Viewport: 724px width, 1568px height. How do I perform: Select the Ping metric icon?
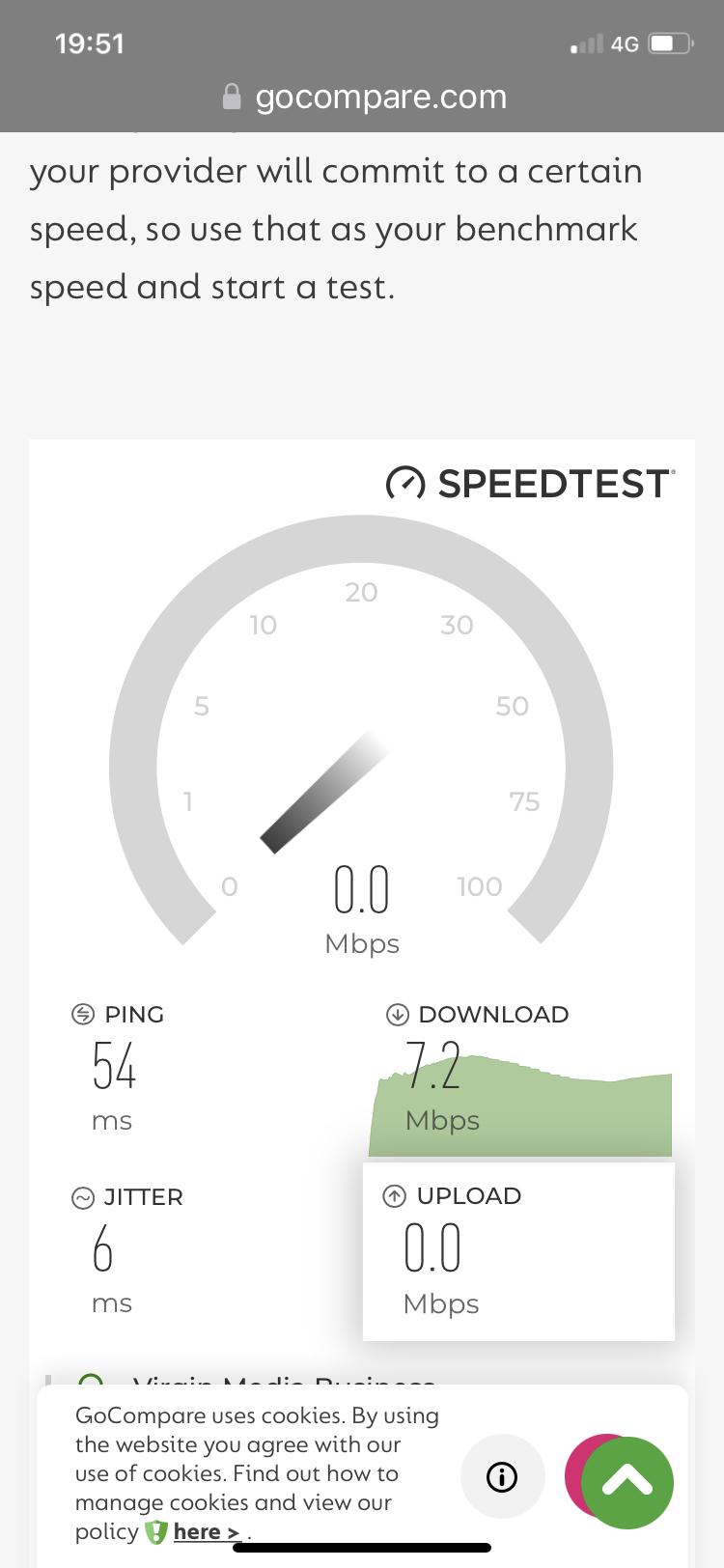tap(81, 1015)
